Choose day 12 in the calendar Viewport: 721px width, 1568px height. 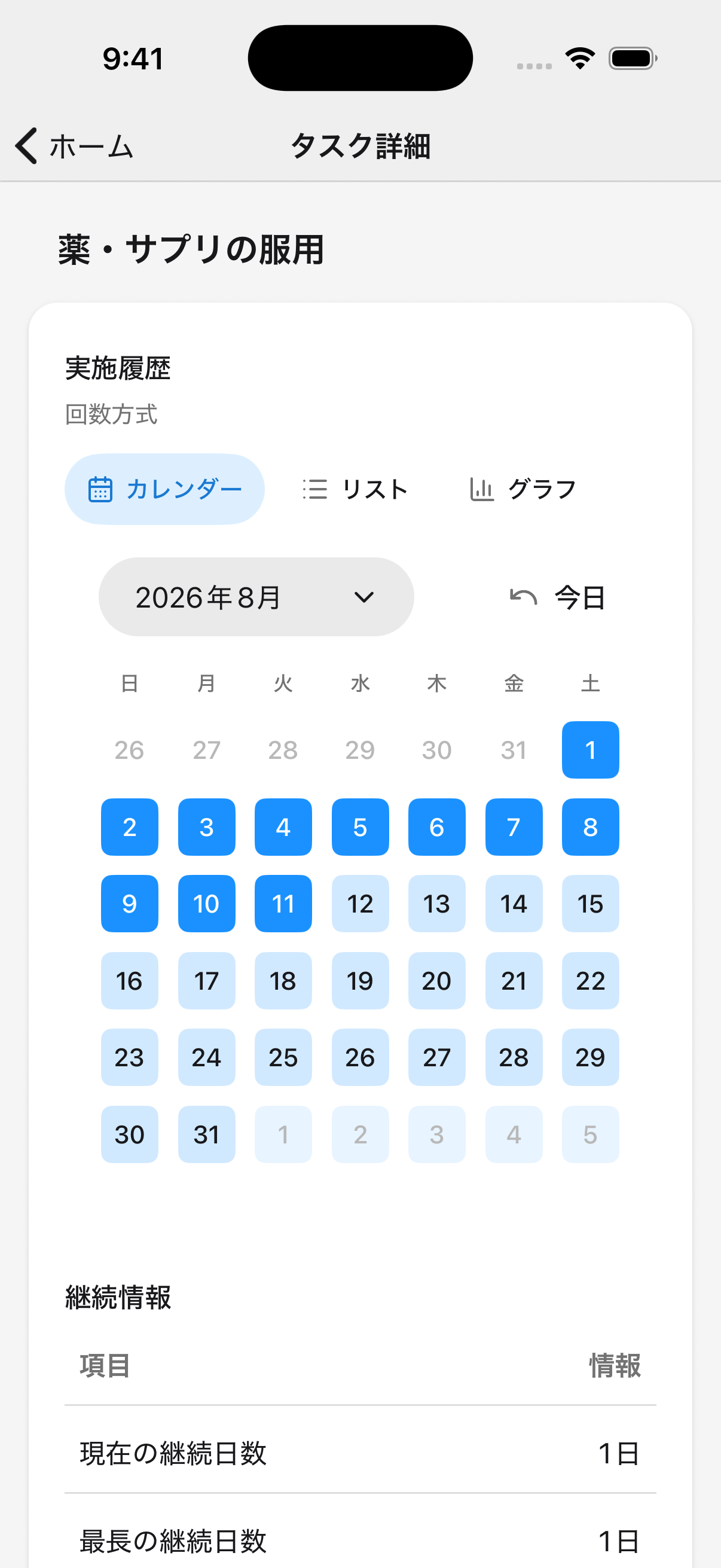tap(360, 904)
